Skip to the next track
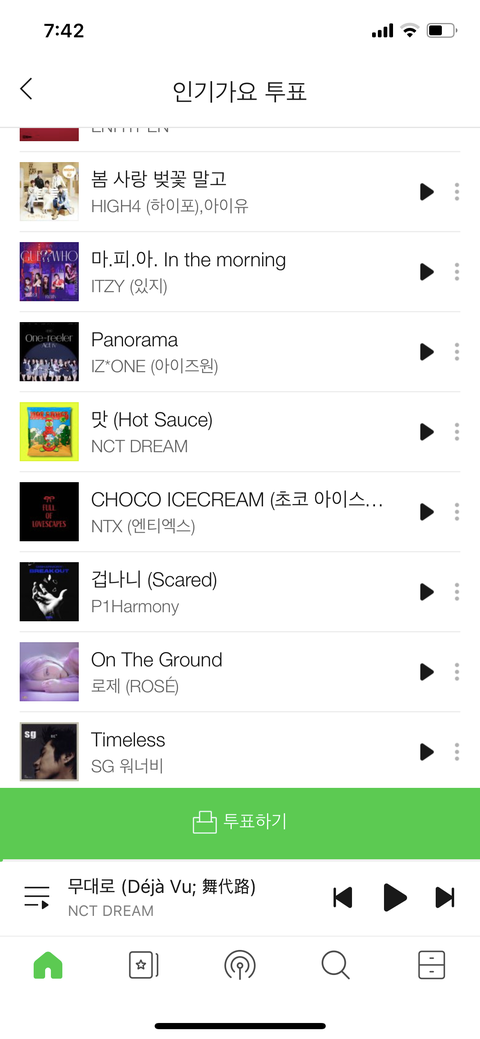The height and width of the screenshot is (1039, 480). click(445, 897)
